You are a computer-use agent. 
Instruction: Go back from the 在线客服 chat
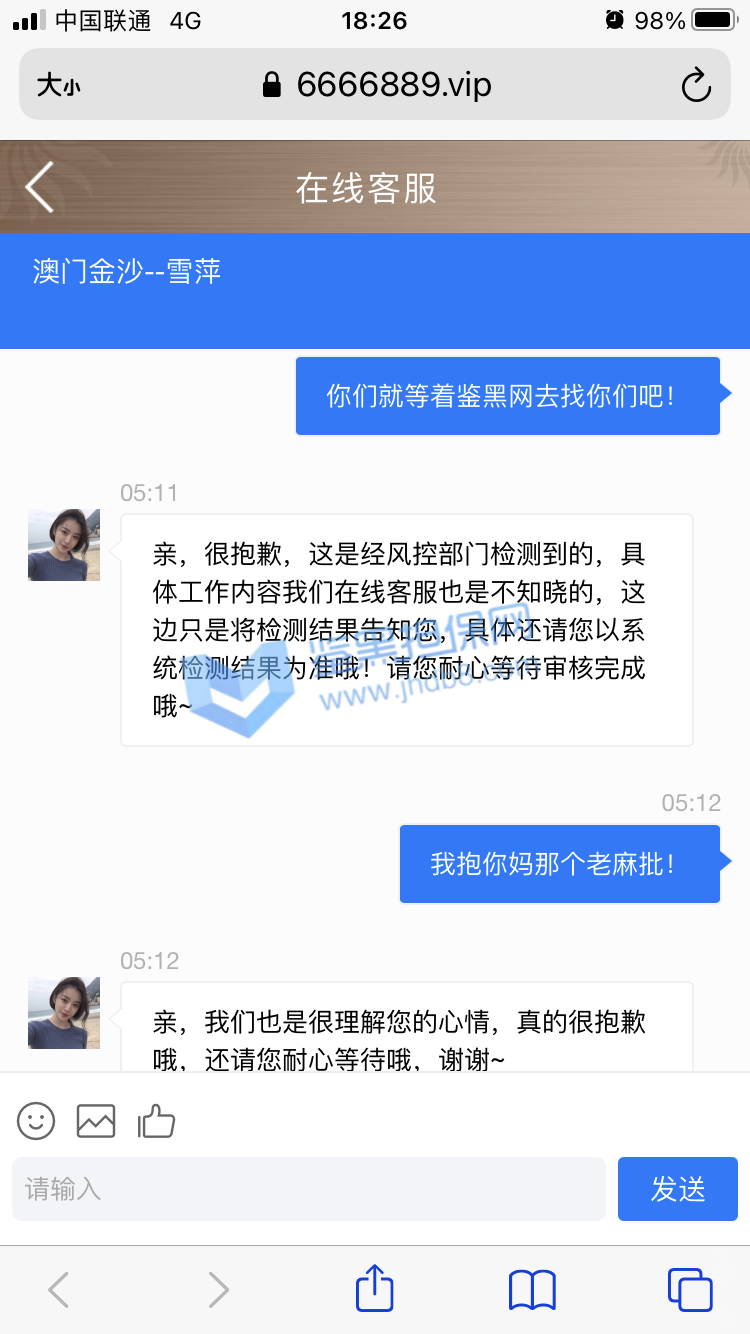pos(40,187)
